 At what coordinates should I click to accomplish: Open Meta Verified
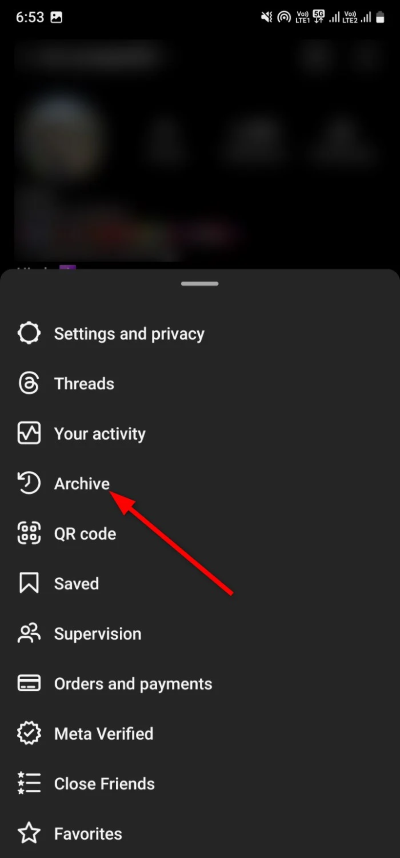click(x=200, y=734)
